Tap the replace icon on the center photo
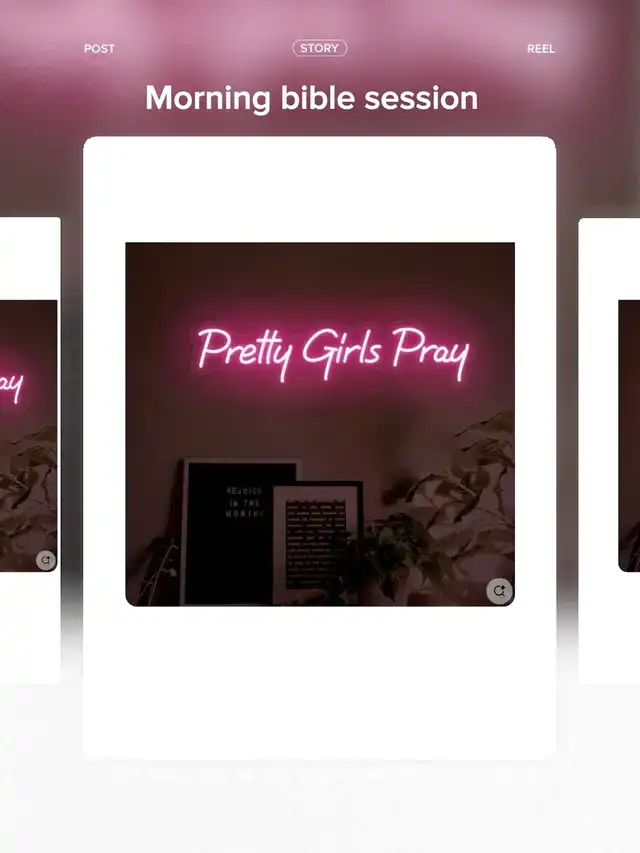Viewport: 640px width, 853px height. click(499, 591)
